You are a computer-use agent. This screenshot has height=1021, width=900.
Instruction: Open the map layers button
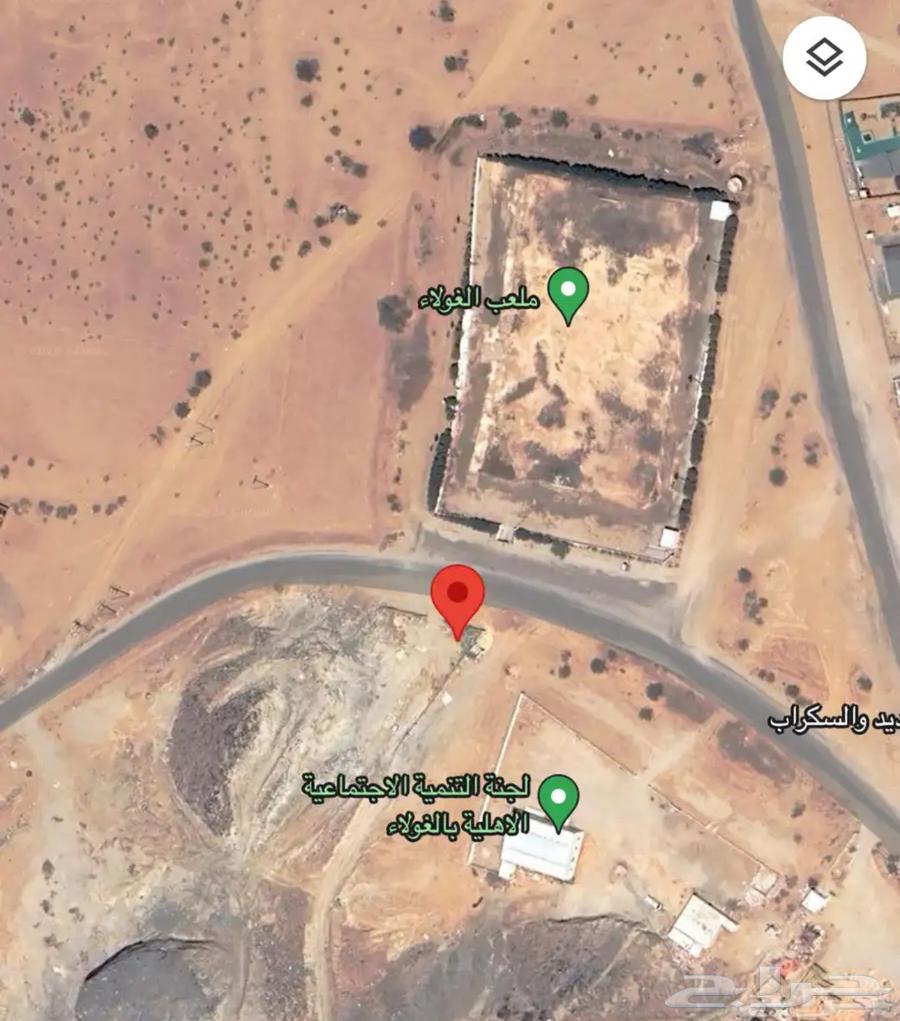coord(824,58)
